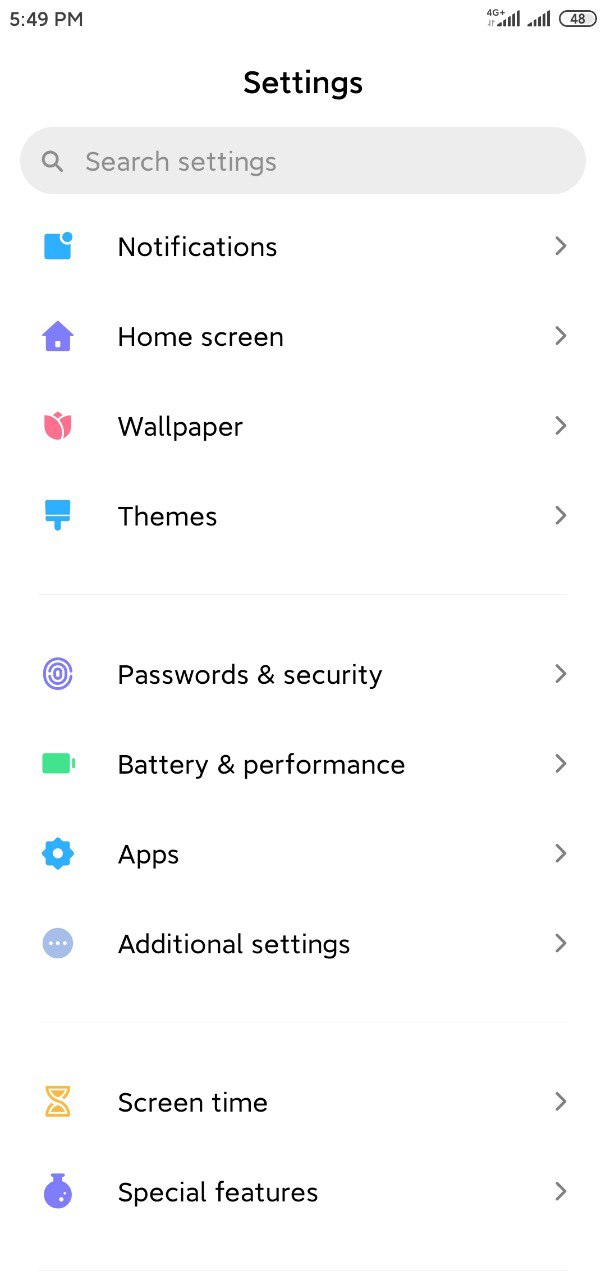Image resolution: width=606 pixels, height=1280 pixels.
Task: Open Screen time
Action: coord(303,1102)
